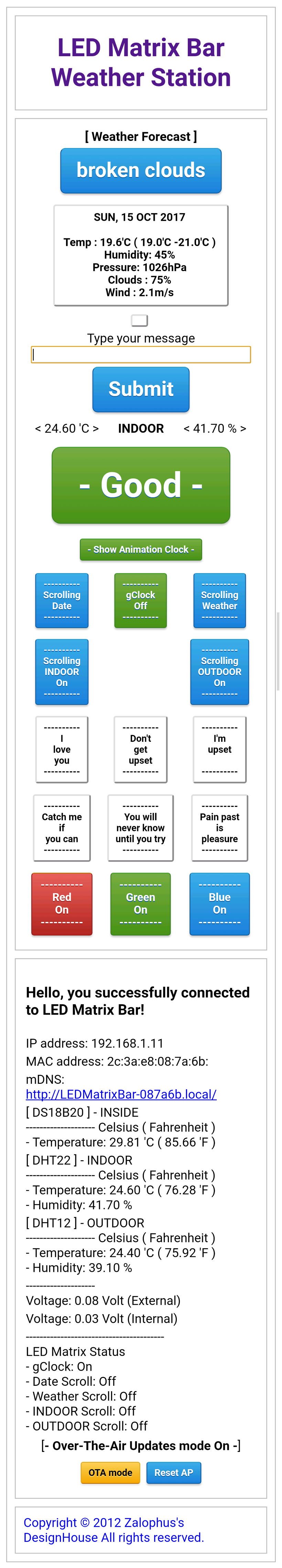Show the animation clock

coord(140,549)
